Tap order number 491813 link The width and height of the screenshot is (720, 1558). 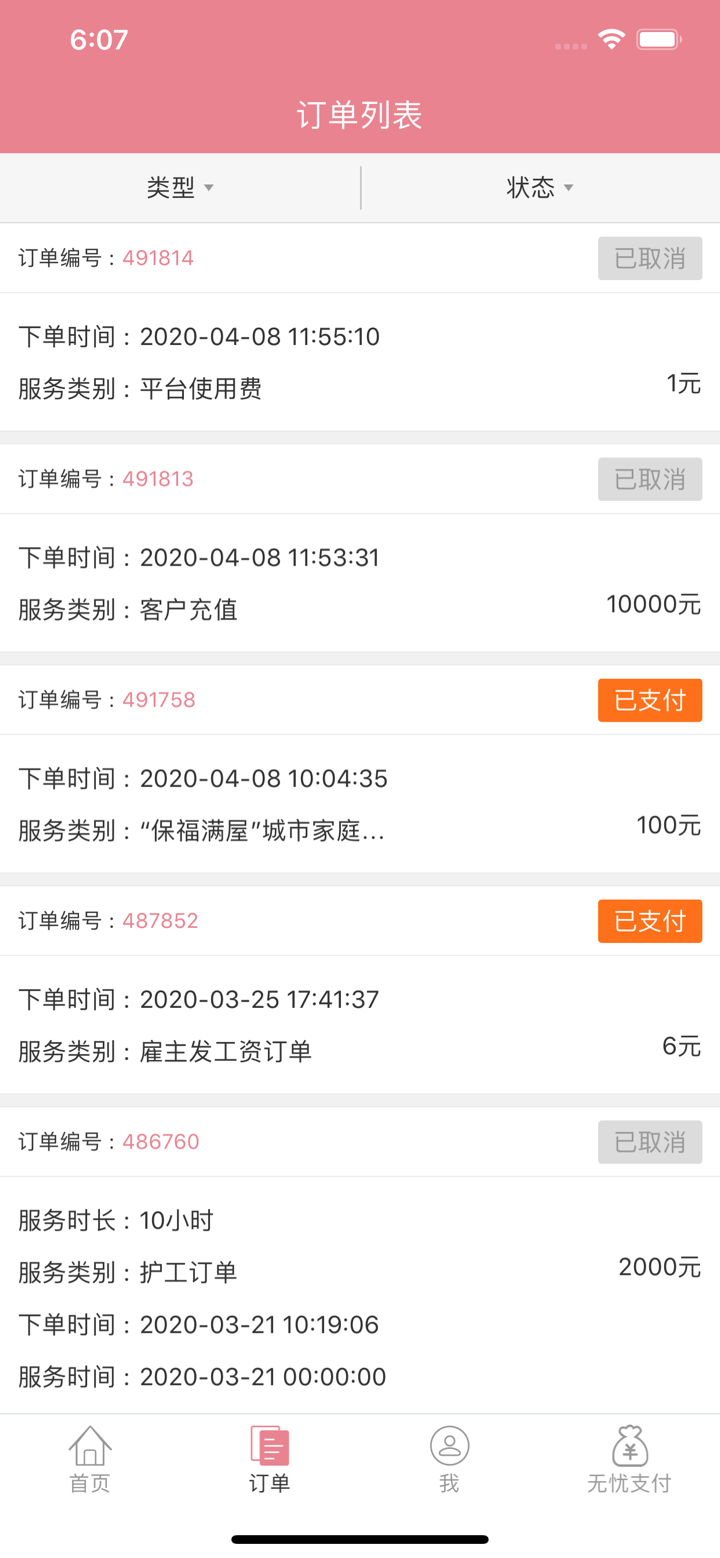(x=160, y=479)
